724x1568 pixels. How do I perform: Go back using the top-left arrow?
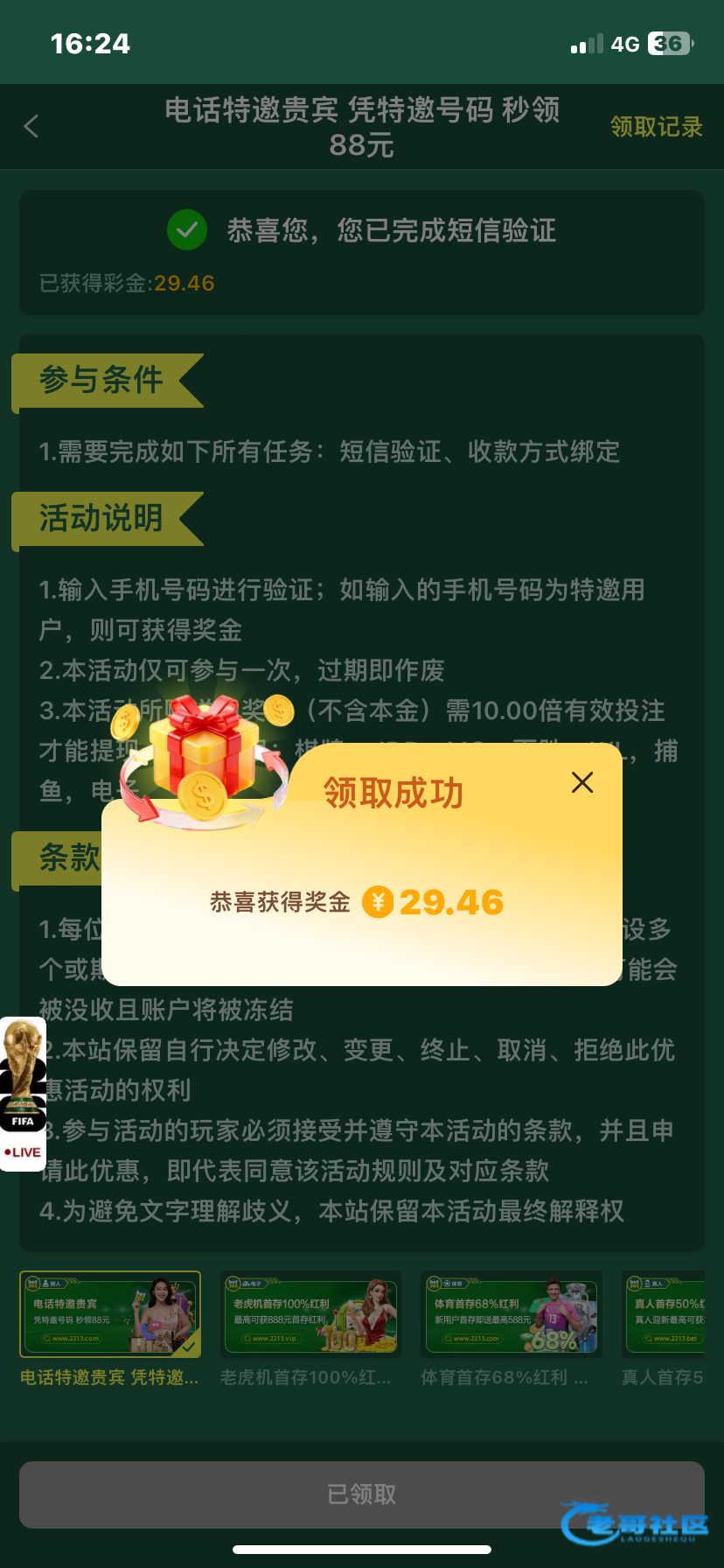(x=31, y=127)
